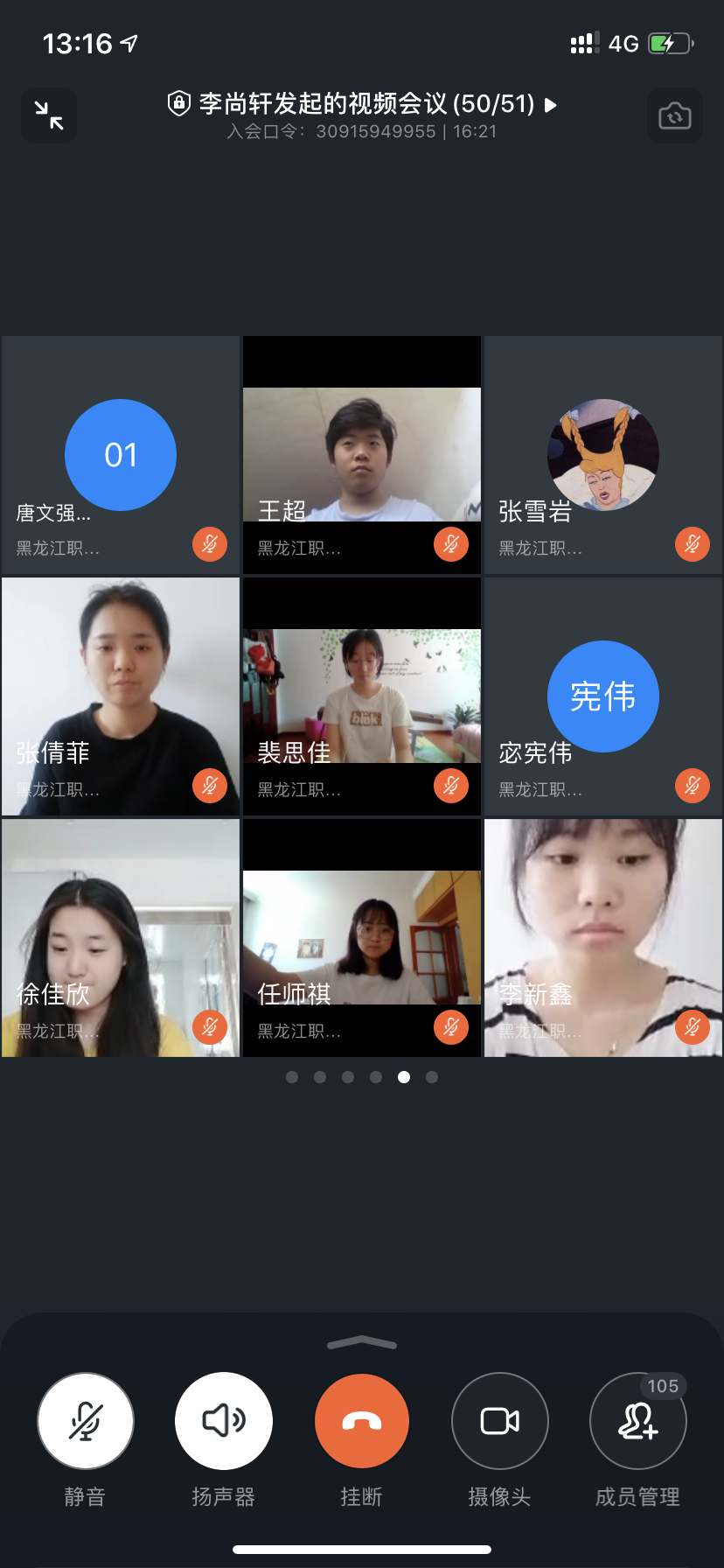Screen dimensions: 724x1568
Task: Open 张雪岩's participant tile
Action: tap(603, 455)
